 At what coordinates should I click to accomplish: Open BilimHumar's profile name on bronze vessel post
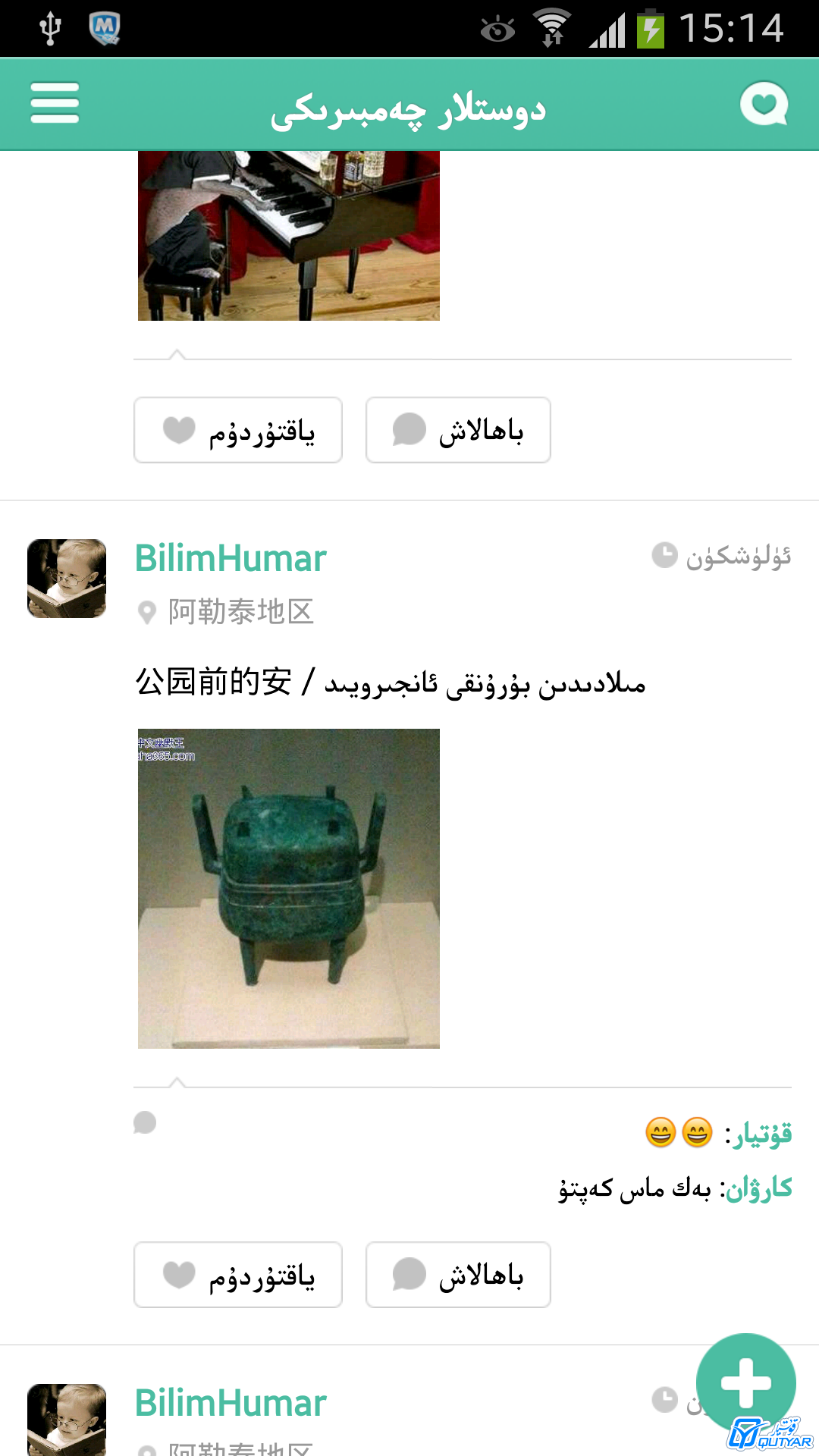click(x=231, y=559)
